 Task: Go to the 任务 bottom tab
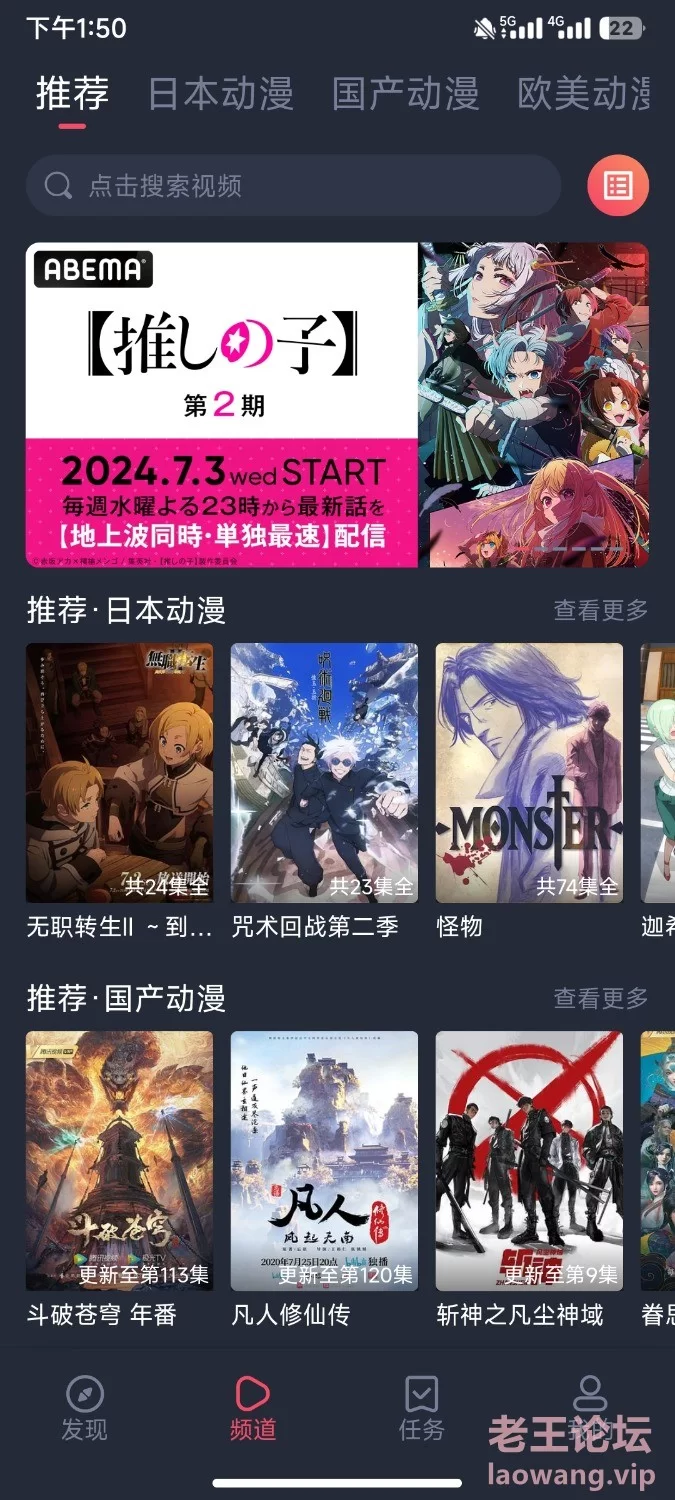coord(421,1409)
